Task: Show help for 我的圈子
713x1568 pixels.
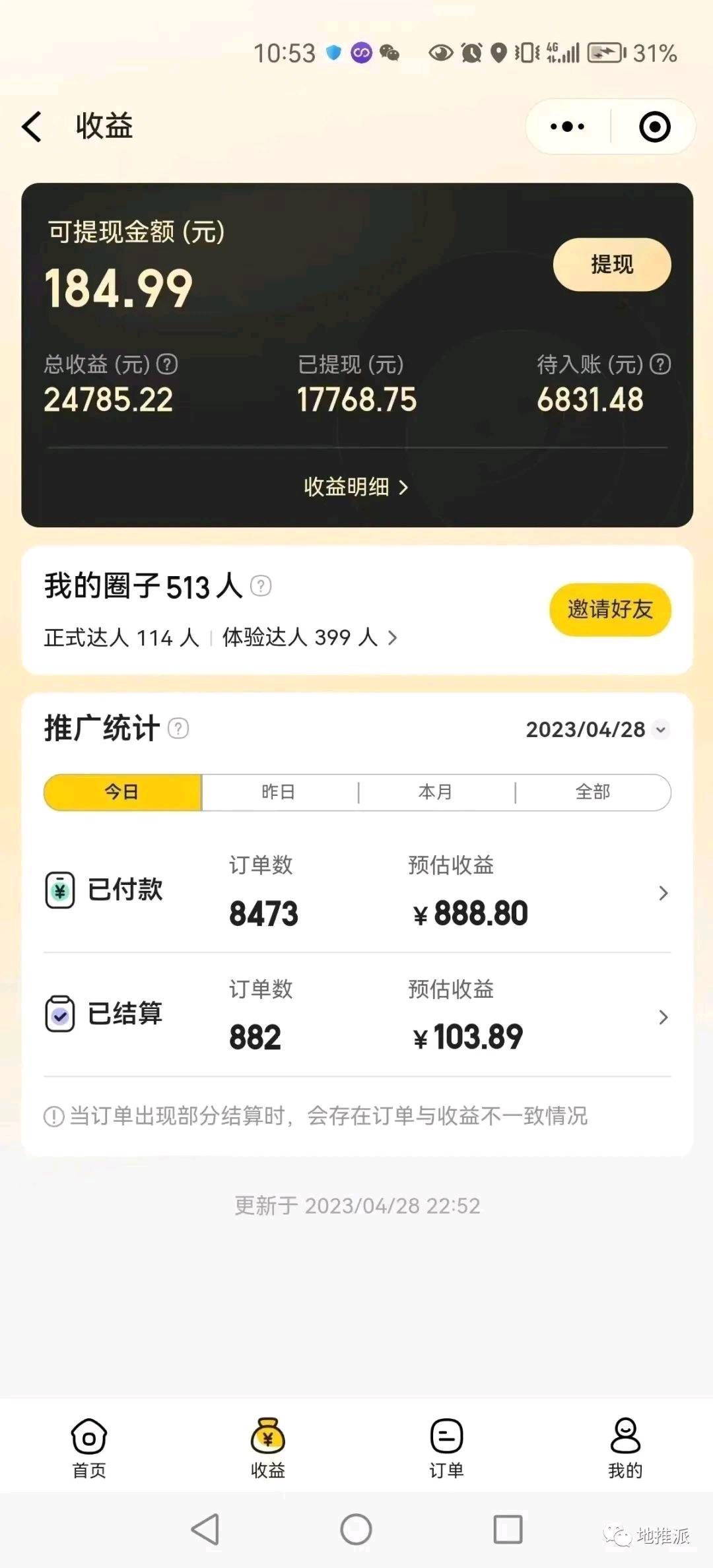Action: 261,586
